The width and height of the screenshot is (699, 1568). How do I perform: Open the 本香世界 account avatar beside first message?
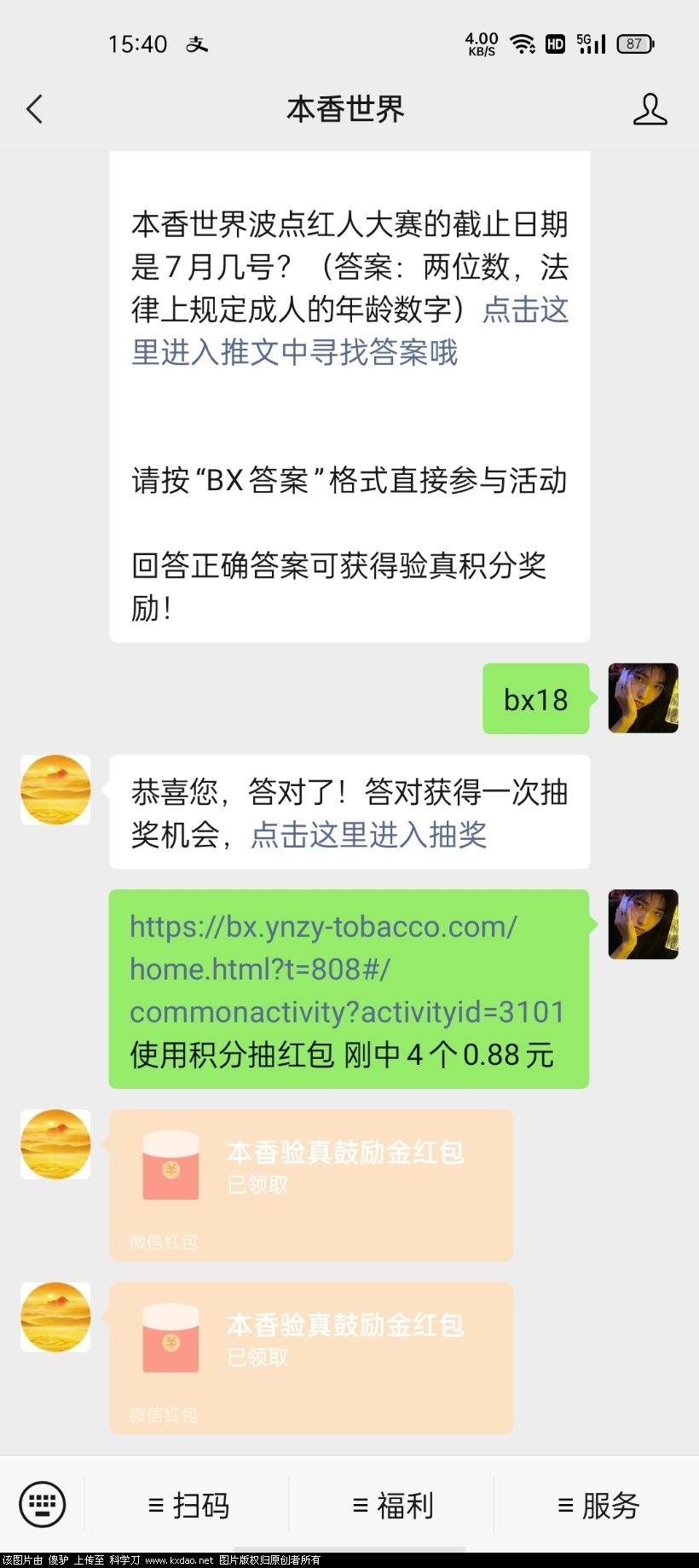coord(55,790)
